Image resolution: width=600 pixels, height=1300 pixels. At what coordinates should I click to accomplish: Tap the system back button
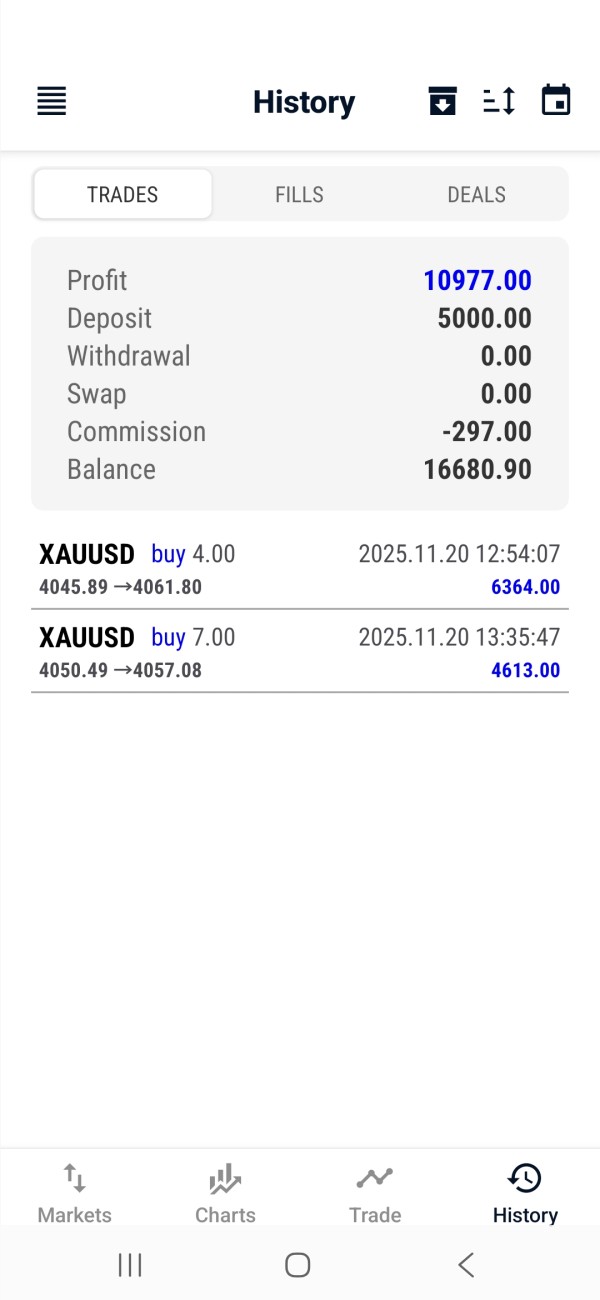click(466, 1265)
